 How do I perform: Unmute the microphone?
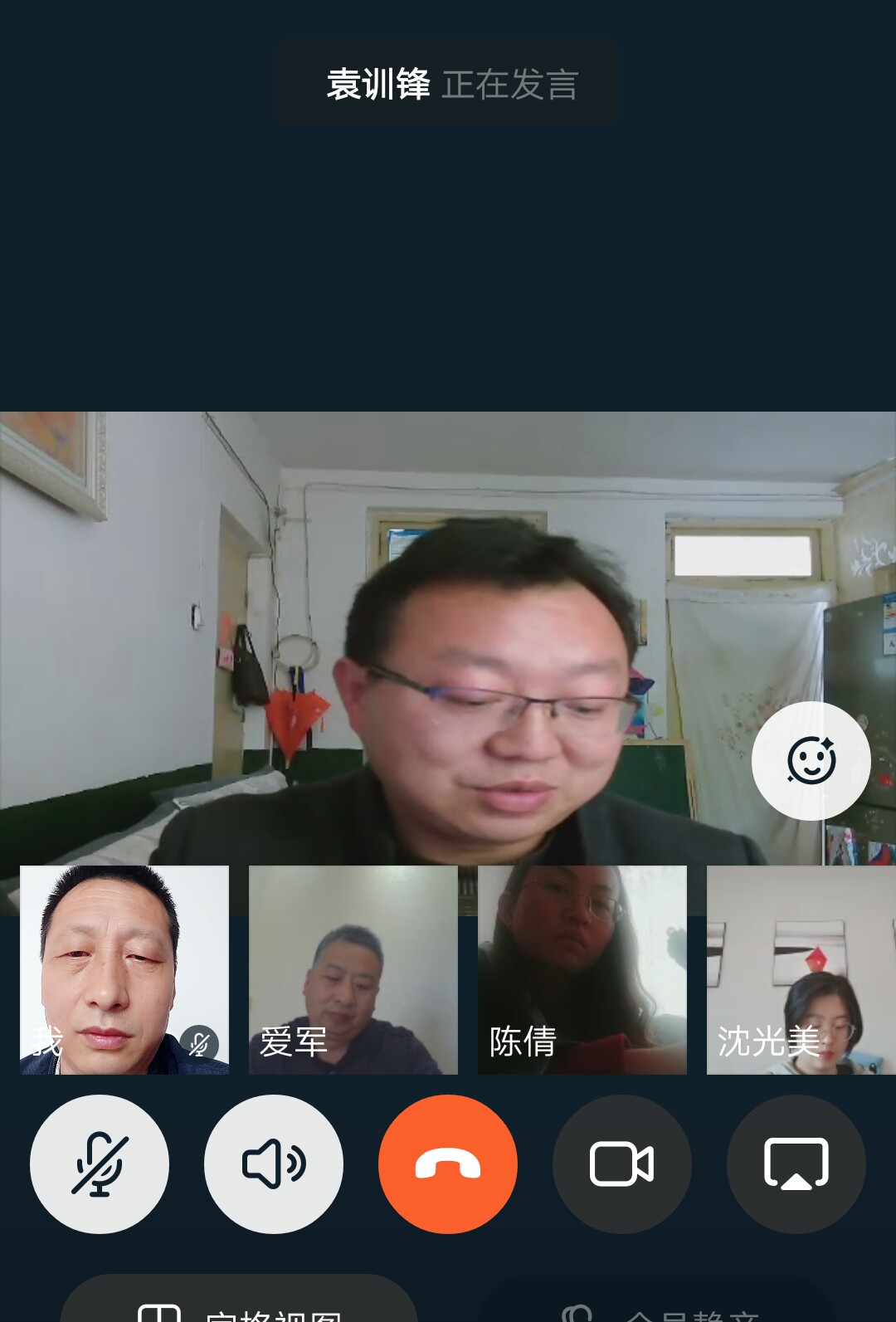100,1163
